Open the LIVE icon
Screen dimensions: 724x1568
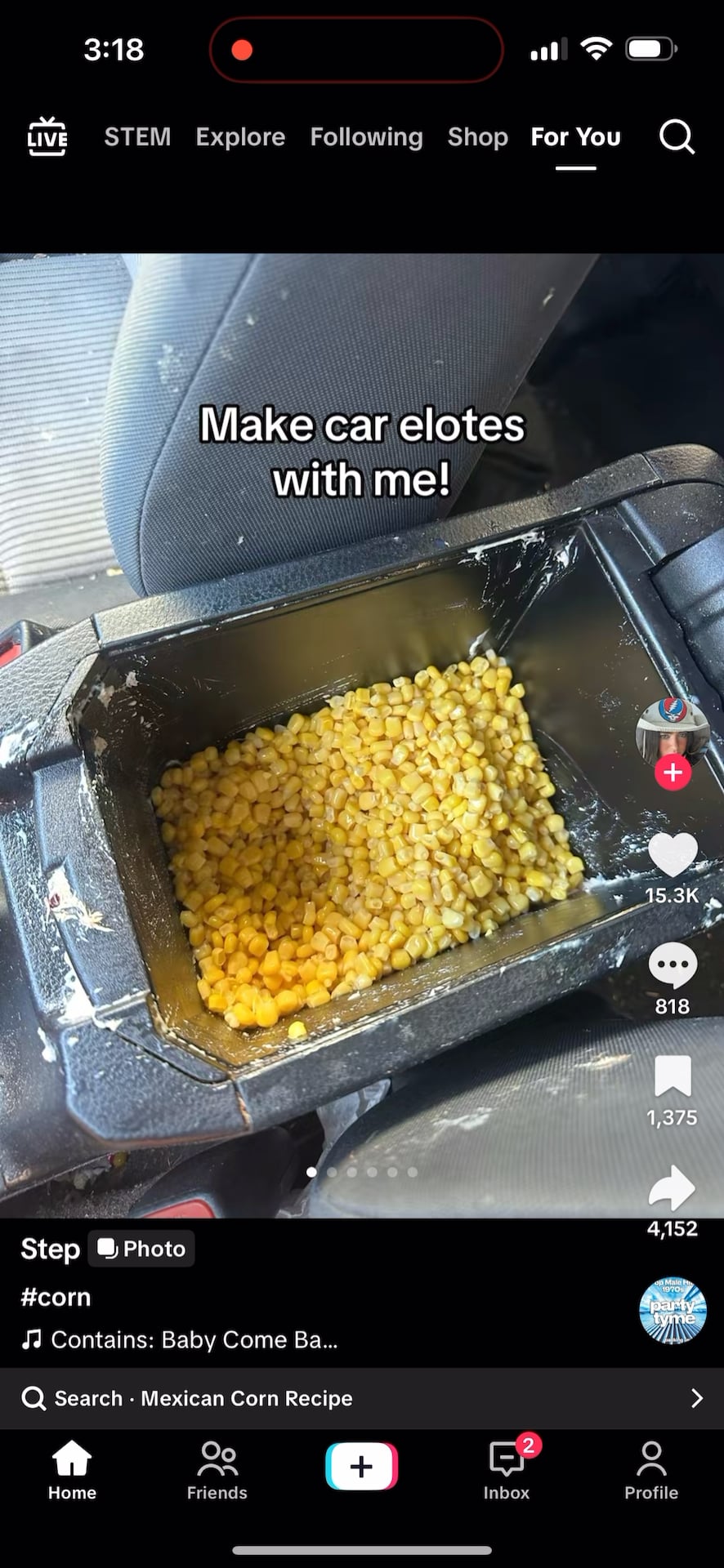tap(47, 136)
